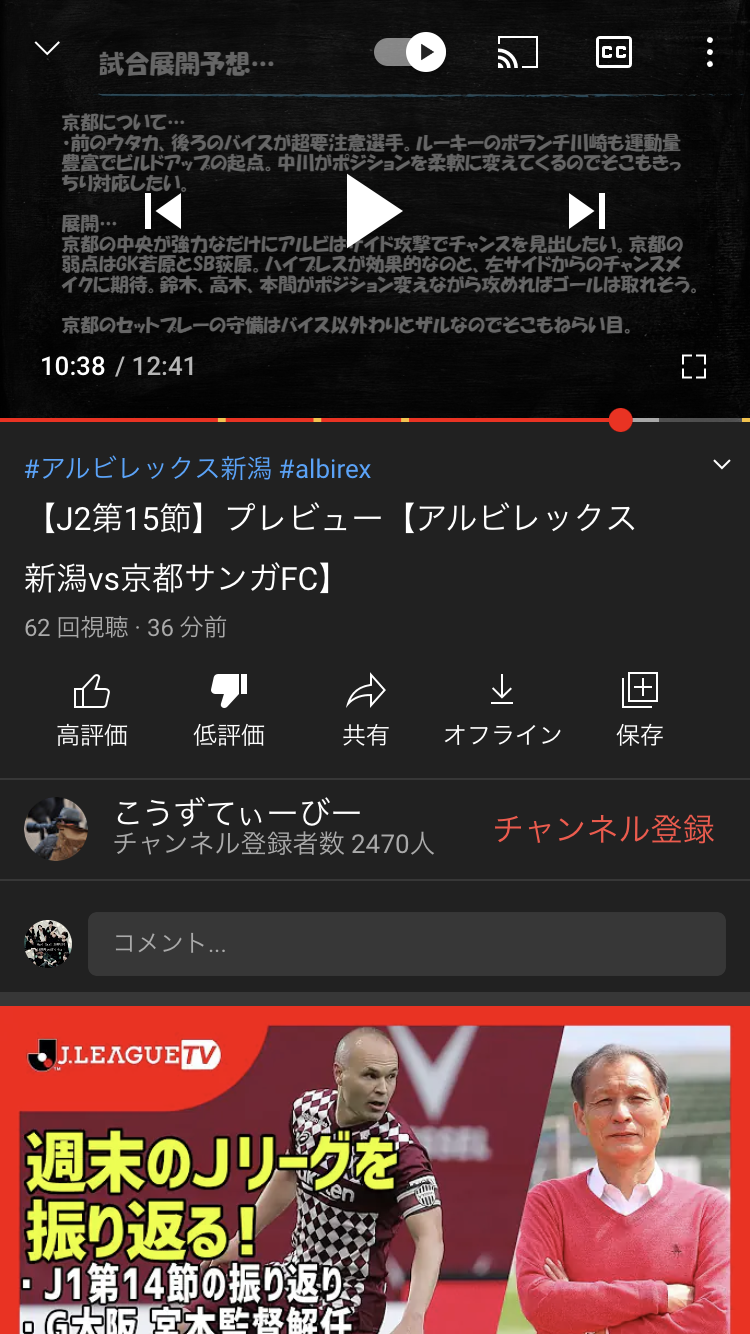Toggle the autoplay switch
Screen dimensions: 750x1334
point(410,52)
